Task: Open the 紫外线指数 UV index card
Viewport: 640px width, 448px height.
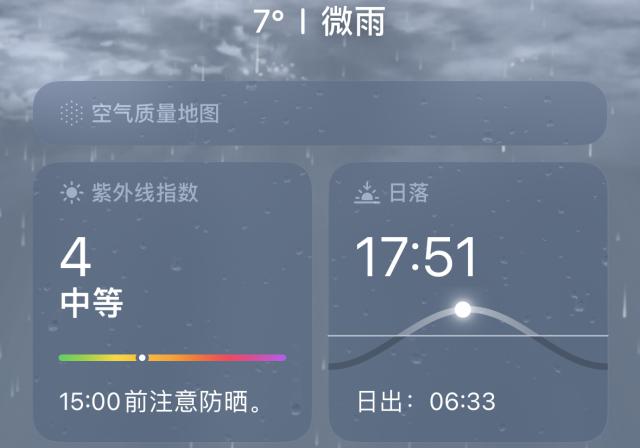Action: coord(171,300)
